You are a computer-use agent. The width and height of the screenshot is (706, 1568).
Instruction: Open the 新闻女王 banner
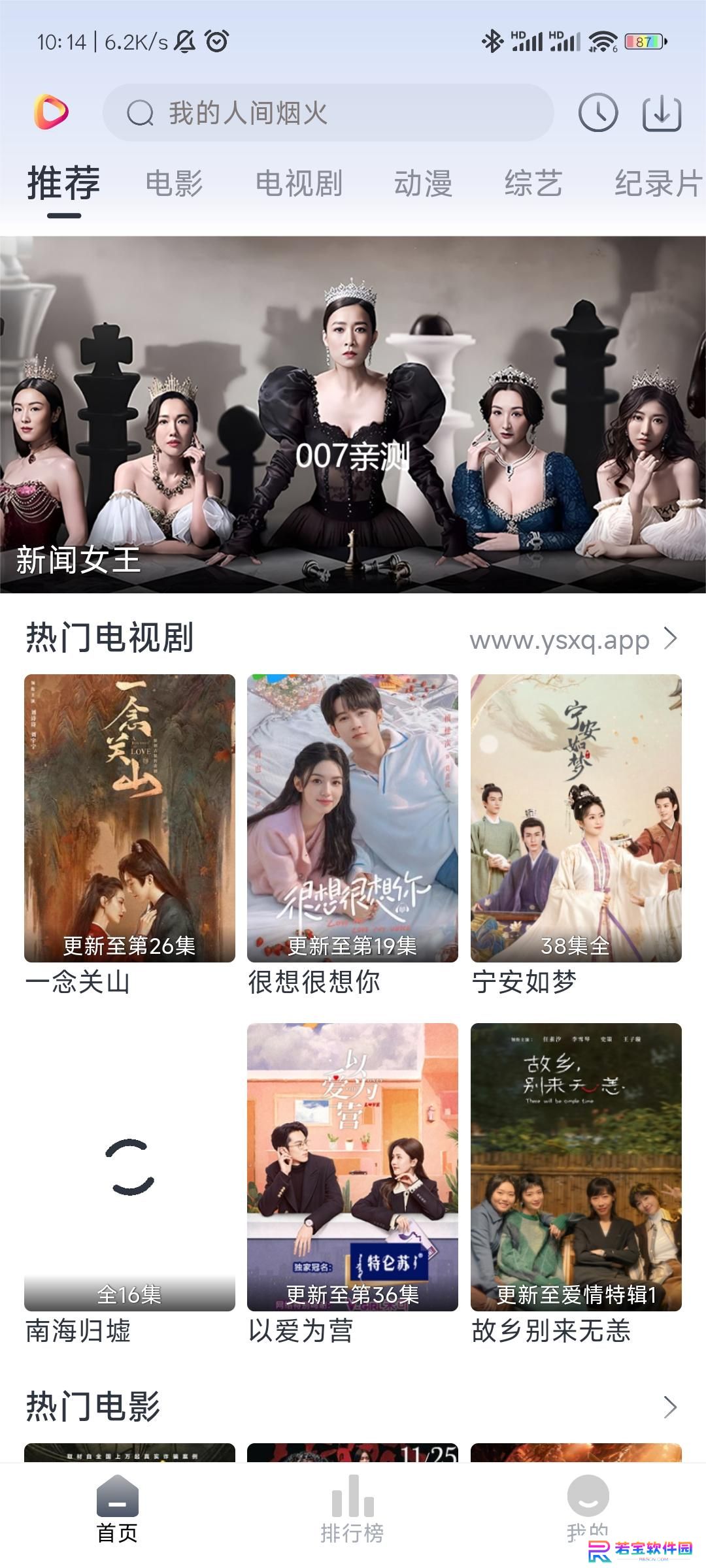coord(353,415)
